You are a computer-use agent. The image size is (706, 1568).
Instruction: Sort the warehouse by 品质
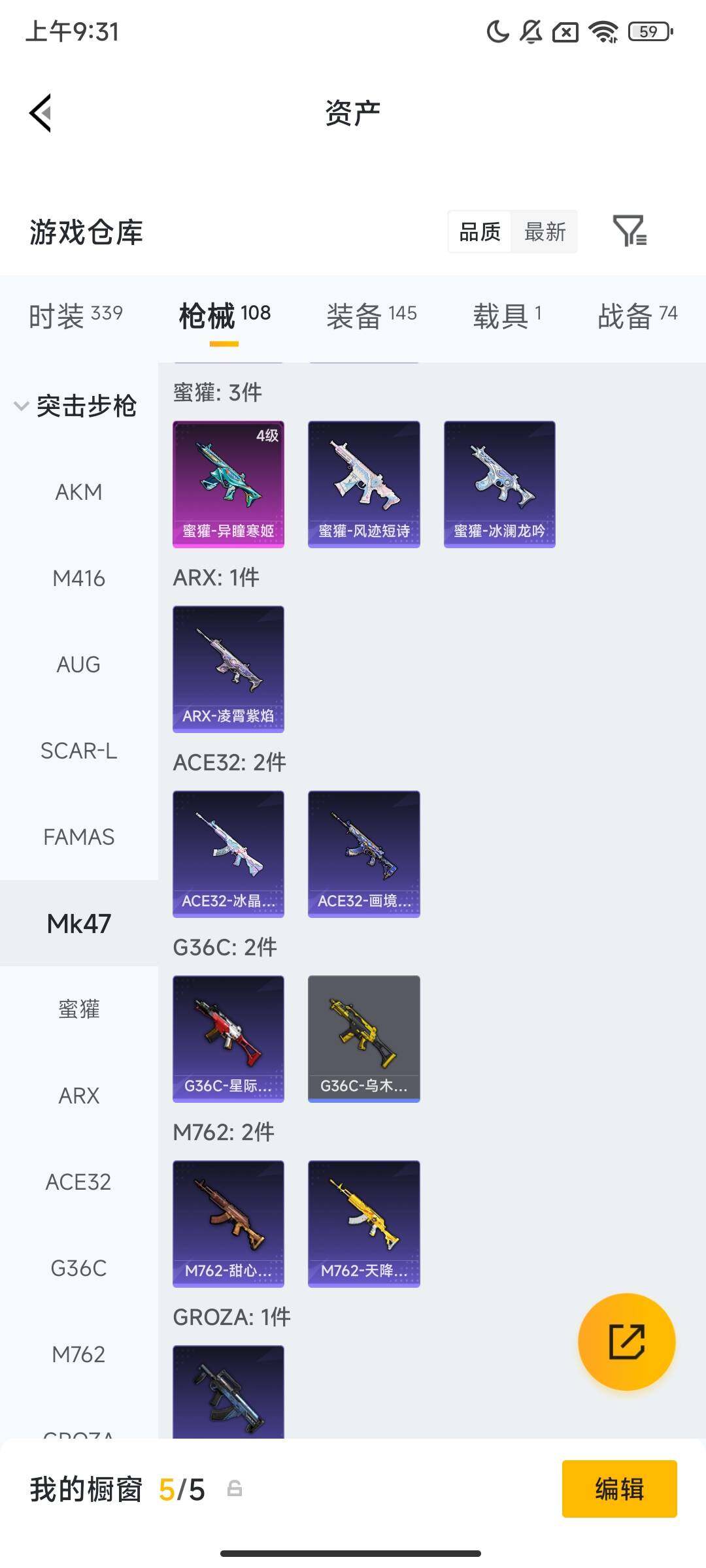pyautogui.click(x=479, y=231)
